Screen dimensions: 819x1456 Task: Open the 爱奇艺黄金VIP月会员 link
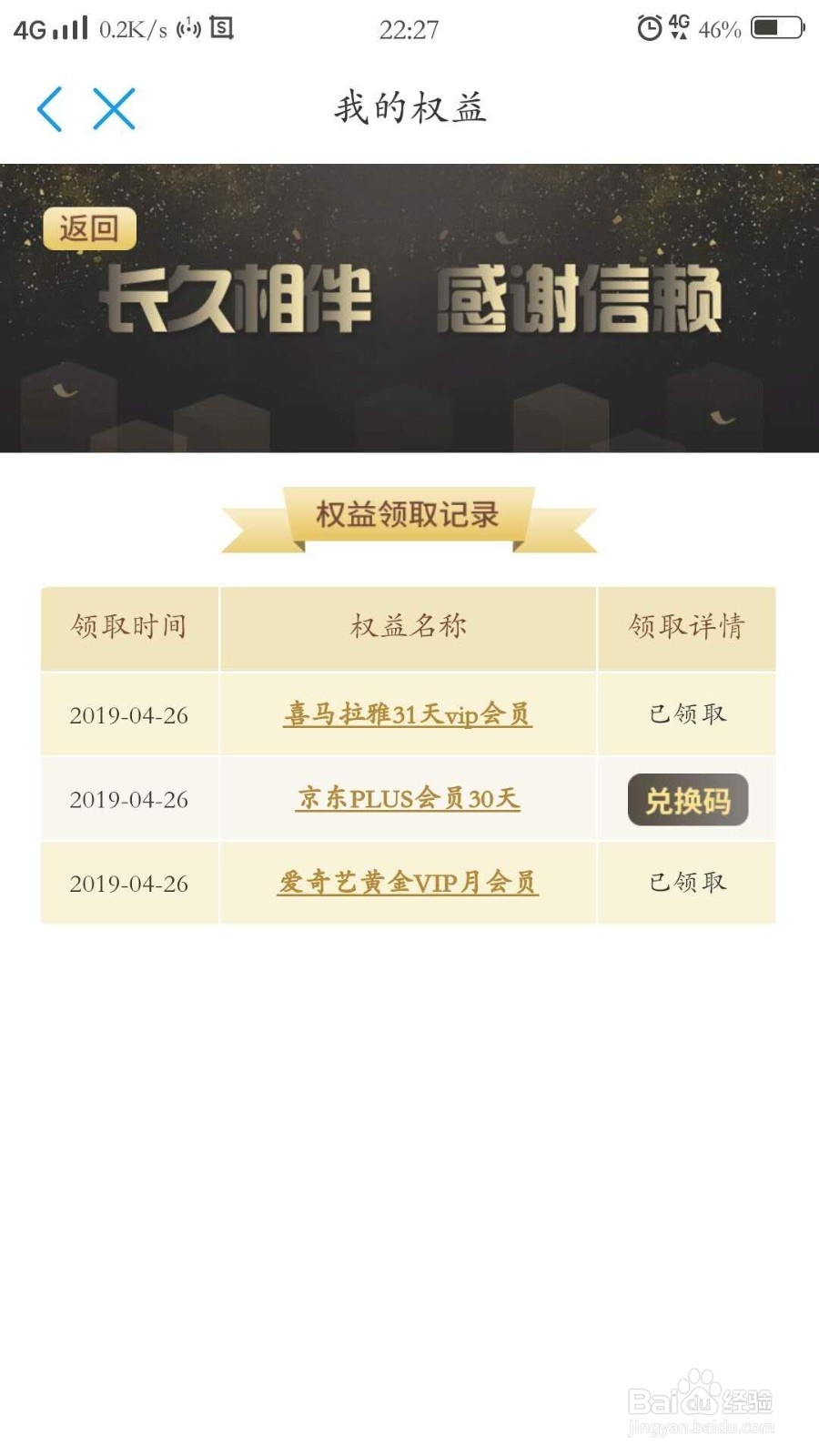[x=408, y=883]
